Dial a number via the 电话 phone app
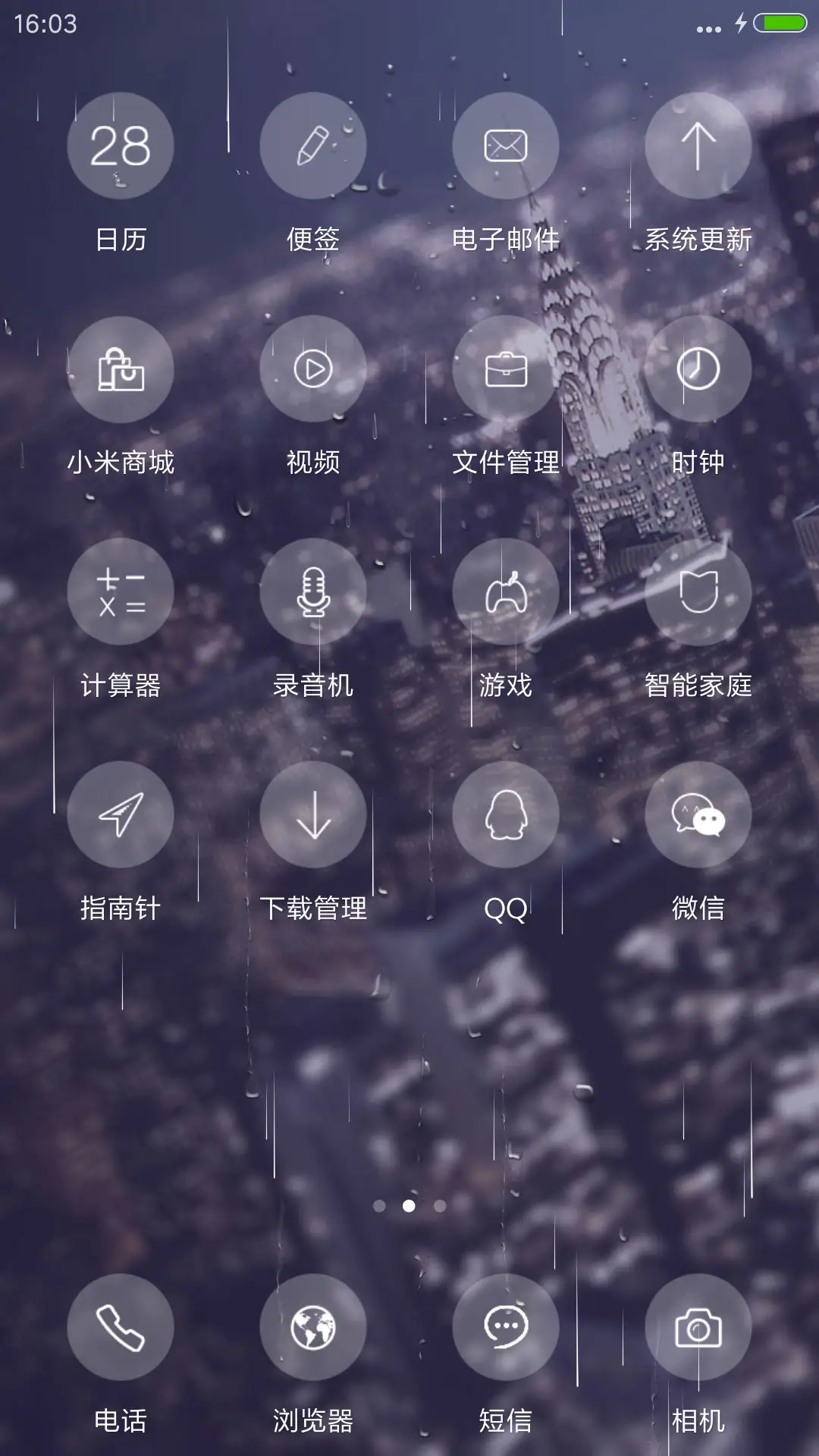 click(x=121, y=1325)
